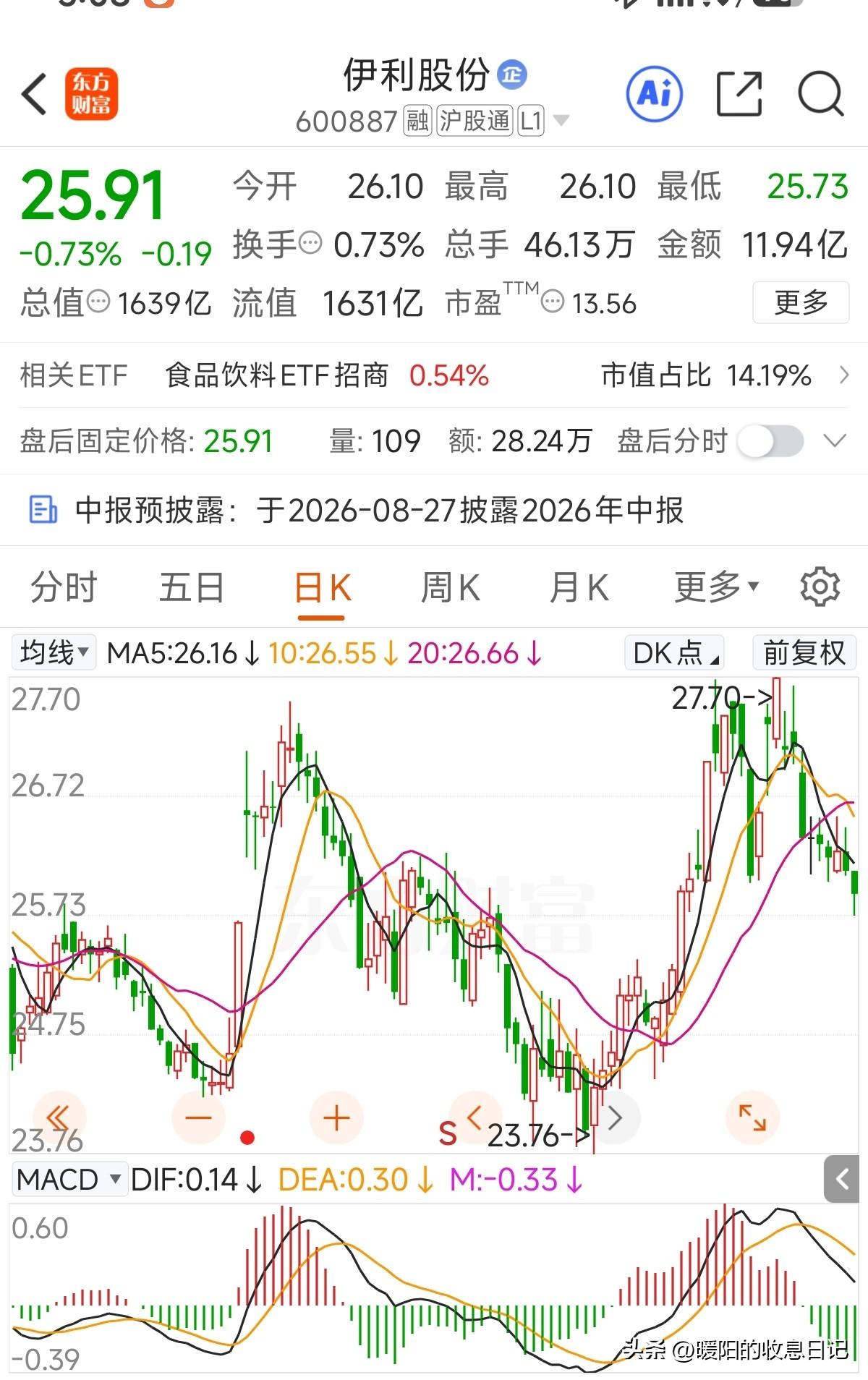Share this stock page
The height and width of the screenshot is (1380, 868).
(739, 94)
